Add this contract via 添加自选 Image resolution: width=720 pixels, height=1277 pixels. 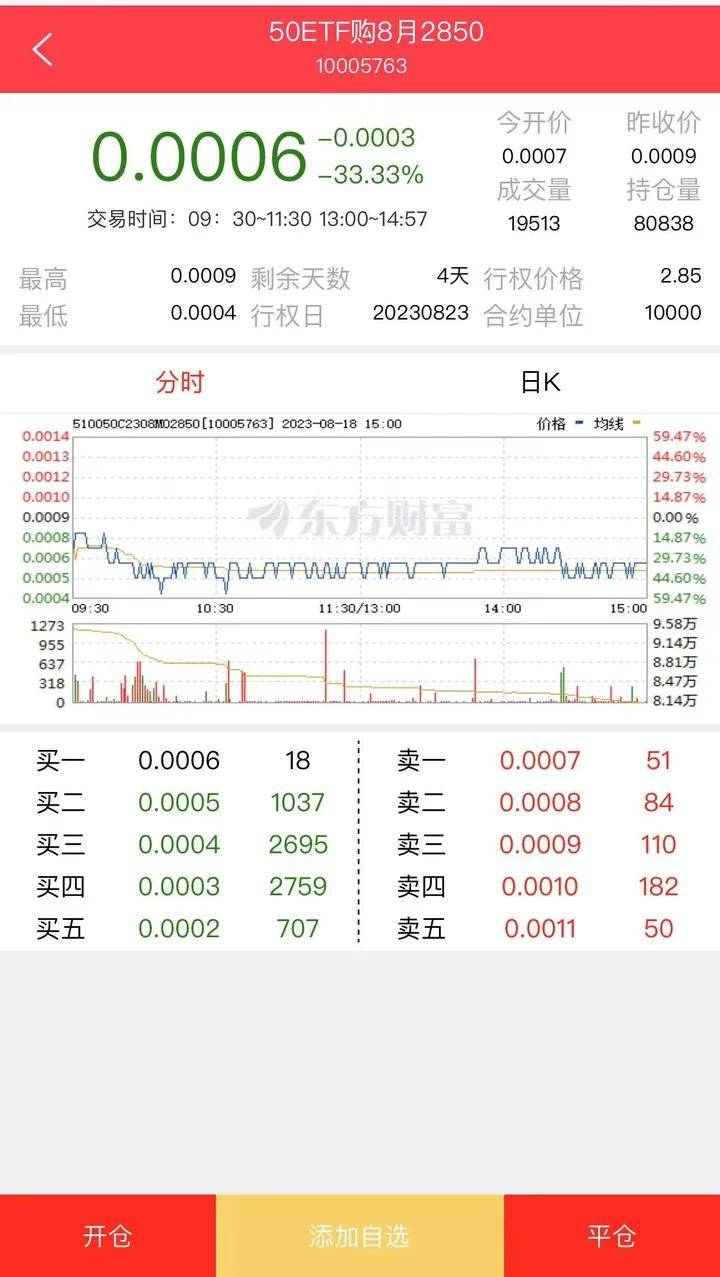pos(360,1236)
